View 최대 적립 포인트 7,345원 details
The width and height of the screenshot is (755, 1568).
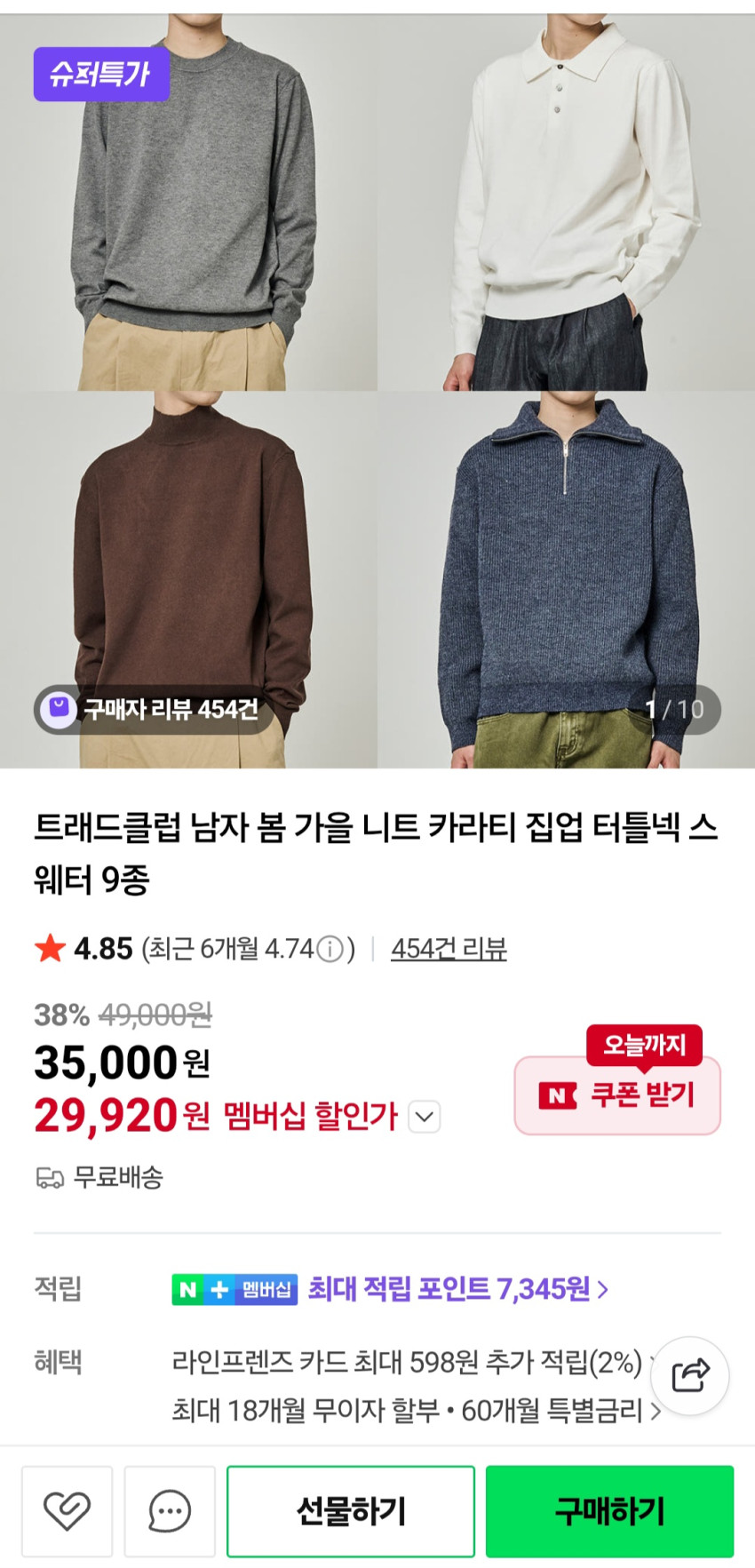click(457, 1288)
